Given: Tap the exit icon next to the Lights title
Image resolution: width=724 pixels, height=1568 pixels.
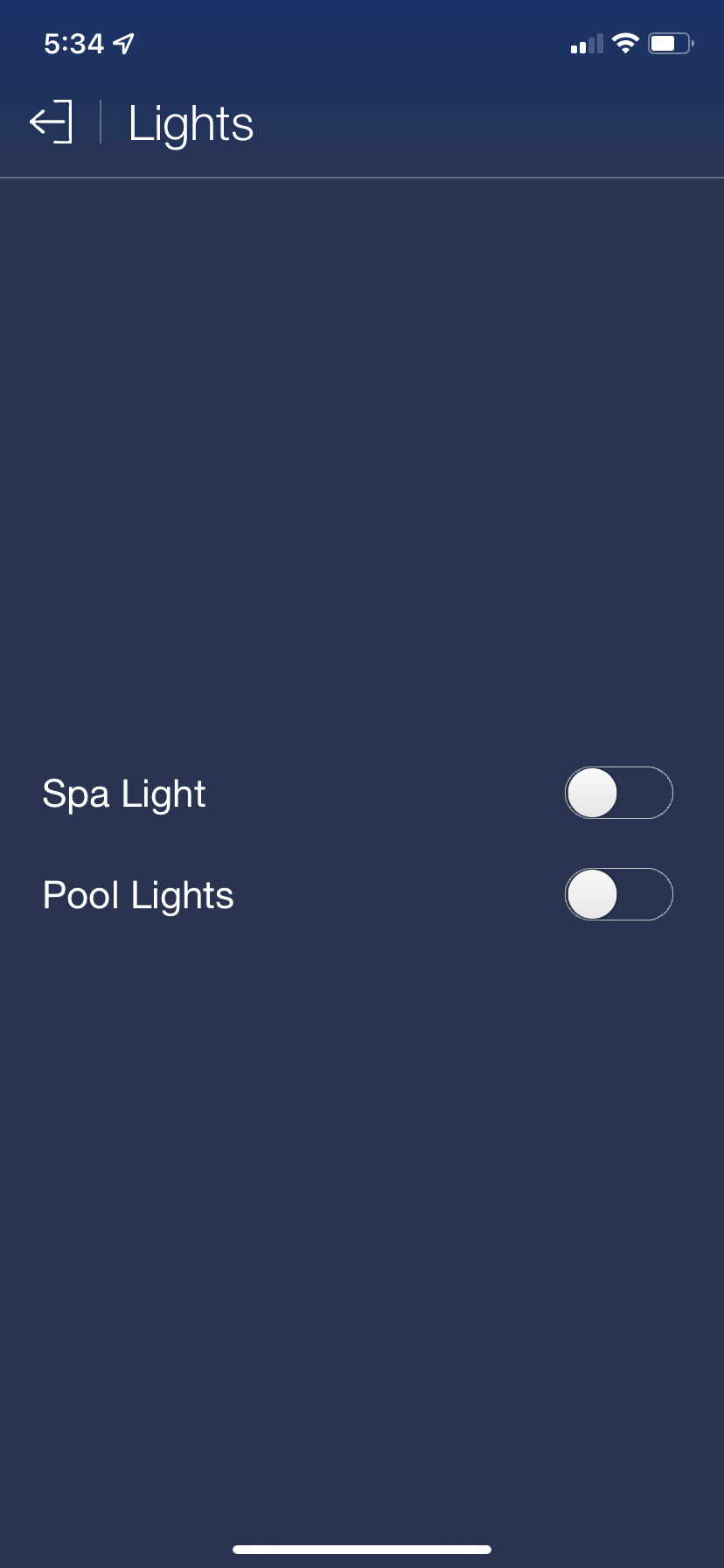Looking at the screenshot, I should tap(52, 122).
